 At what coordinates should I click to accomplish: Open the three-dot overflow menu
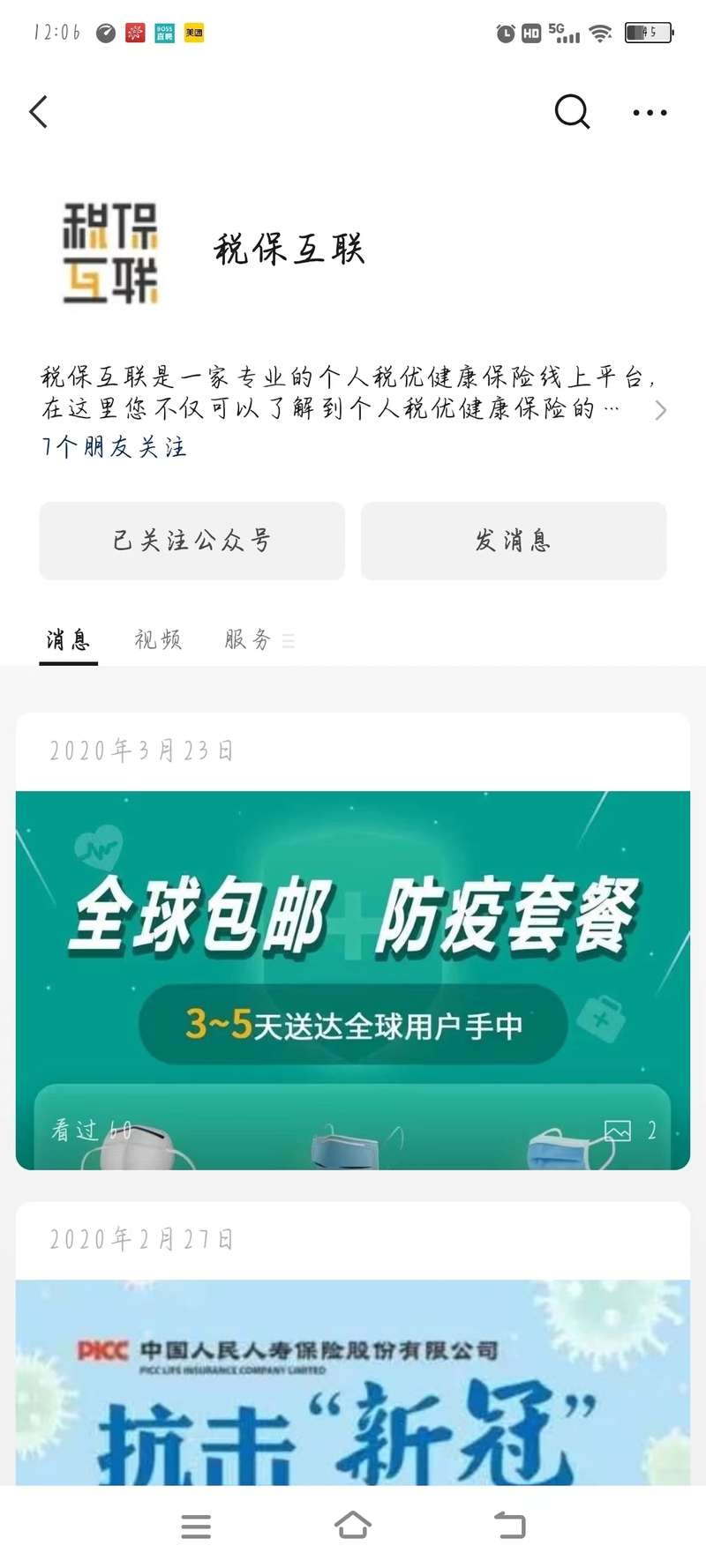pos(650,113)
